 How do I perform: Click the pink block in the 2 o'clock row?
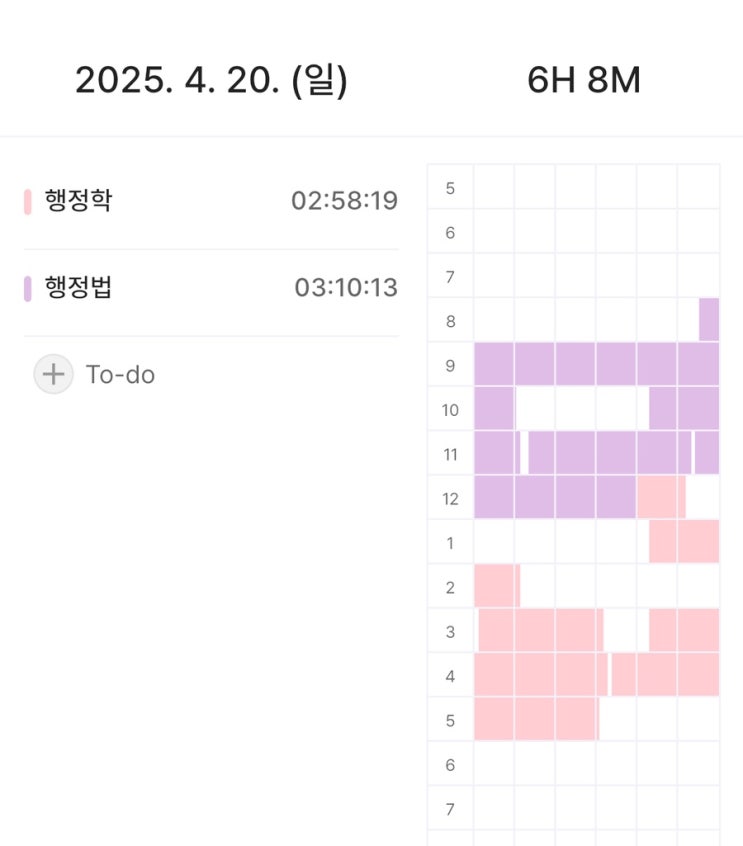[x=497, y=587]
